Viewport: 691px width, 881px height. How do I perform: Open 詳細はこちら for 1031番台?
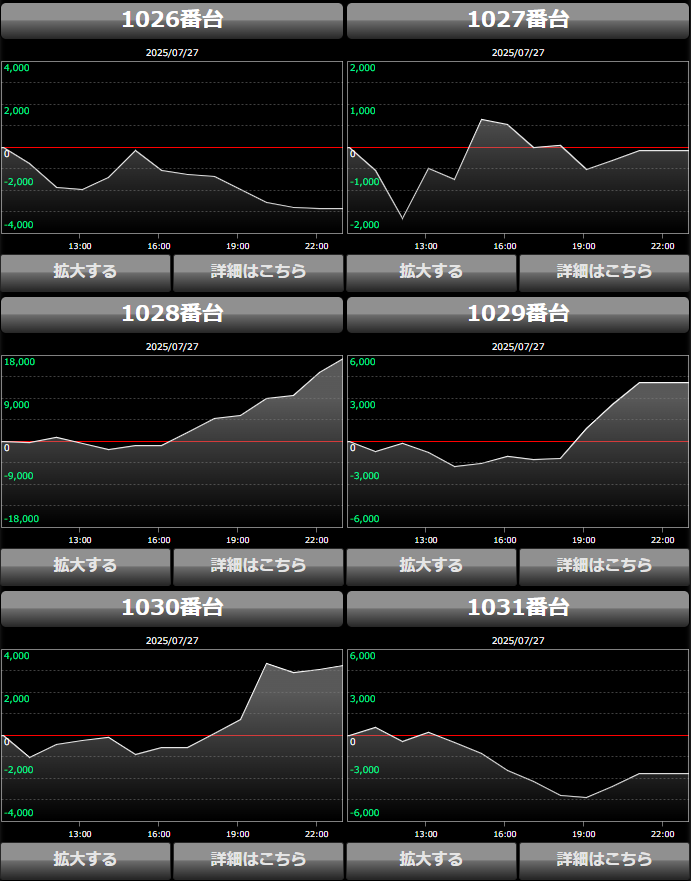tap(604, 859)
